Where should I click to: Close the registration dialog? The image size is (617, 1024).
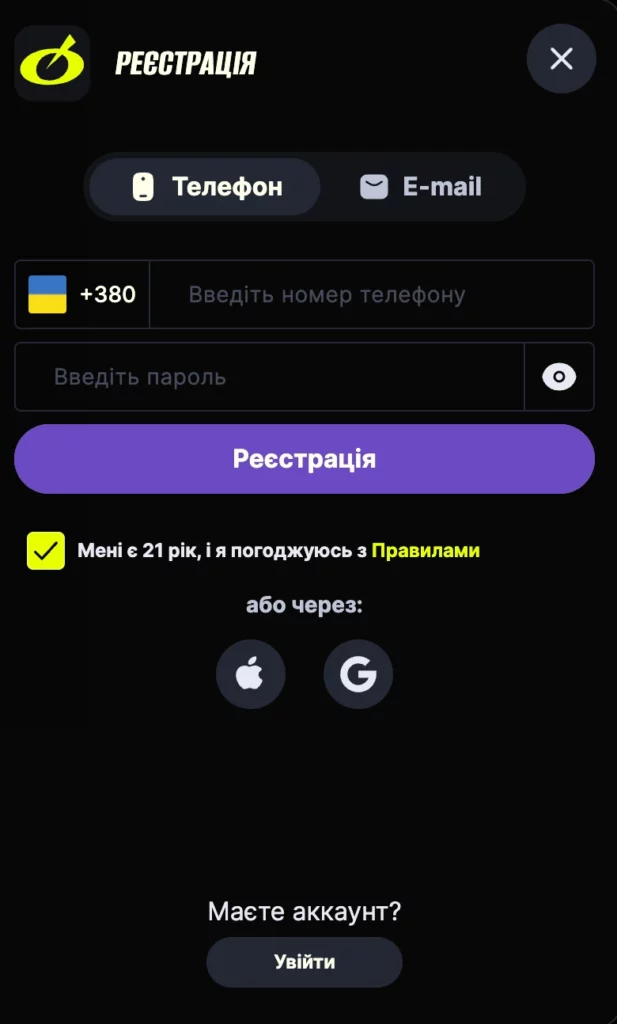tap(561, 59)
